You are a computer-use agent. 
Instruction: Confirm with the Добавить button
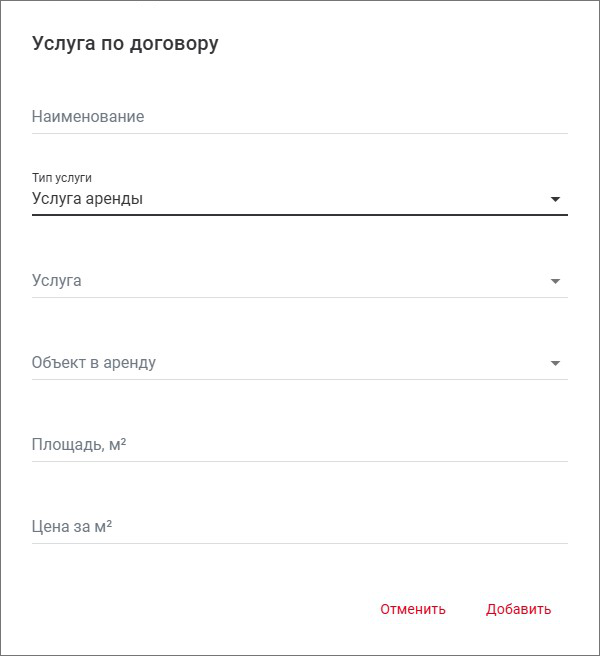coord(518,609)
